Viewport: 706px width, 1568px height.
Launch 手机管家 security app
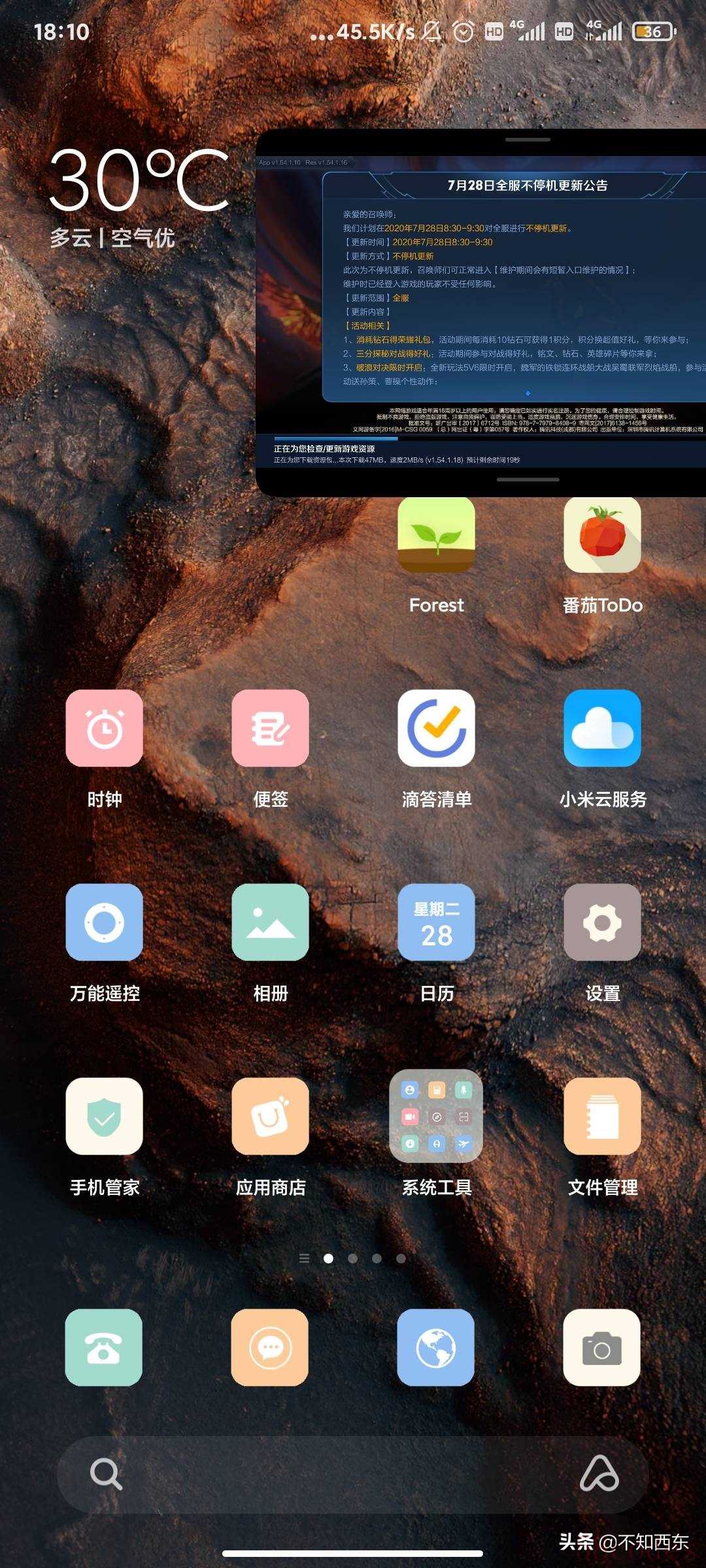point(105,1116)
